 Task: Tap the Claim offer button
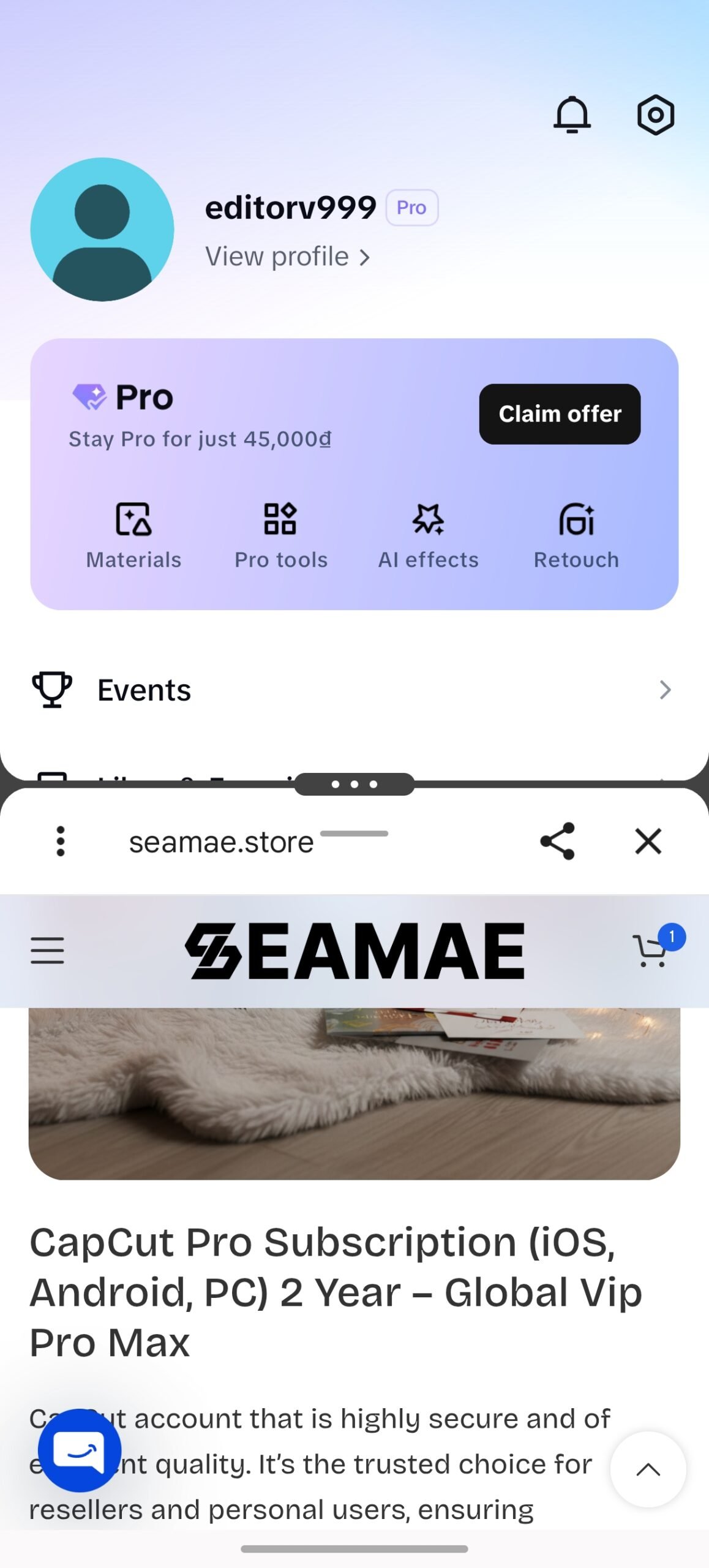tap(560, 414)
